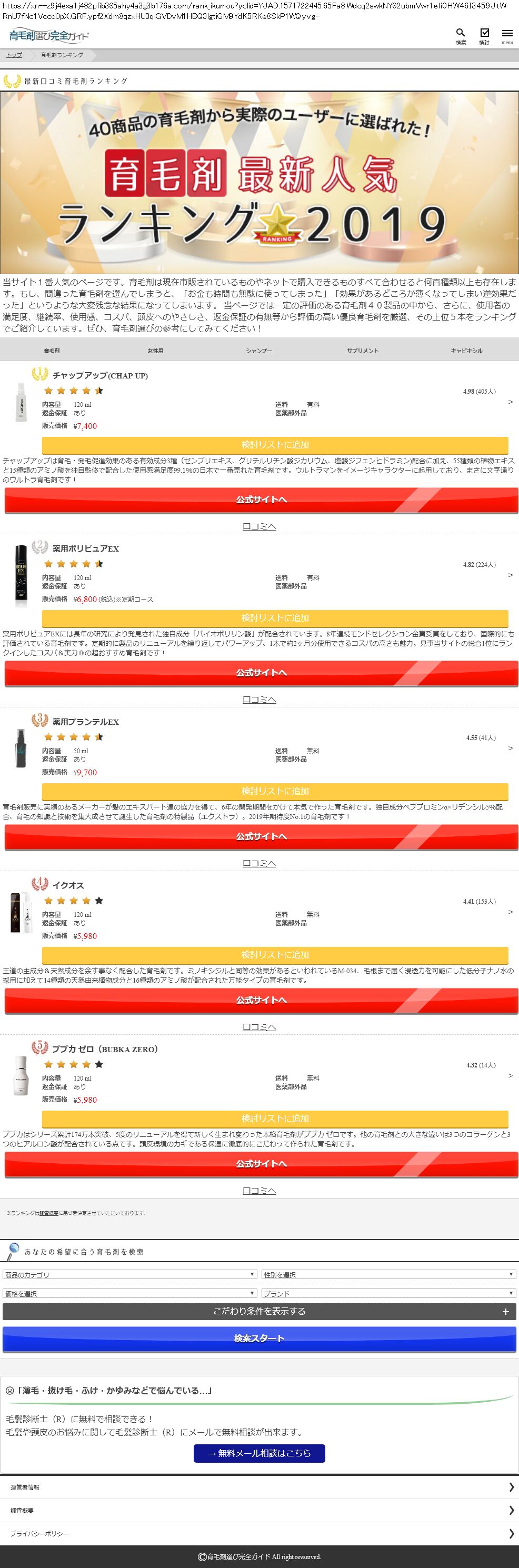The height and width of the screenshot is (1568, 519).
Task: Select the キャピキシル tab
Action: [467, 351]
